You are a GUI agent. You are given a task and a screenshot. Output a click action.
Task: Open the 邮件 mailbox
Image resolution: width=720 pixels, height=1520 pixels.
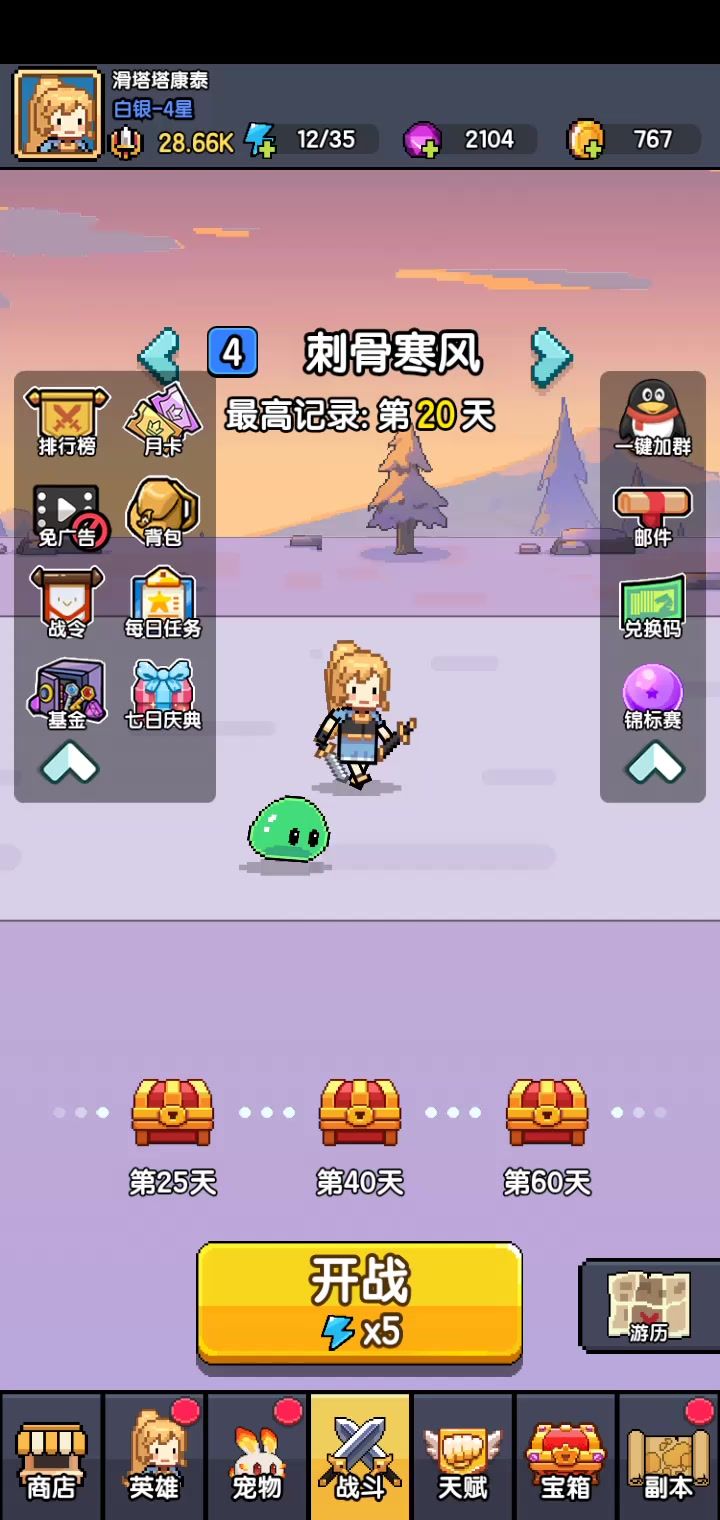pos(653,514)
